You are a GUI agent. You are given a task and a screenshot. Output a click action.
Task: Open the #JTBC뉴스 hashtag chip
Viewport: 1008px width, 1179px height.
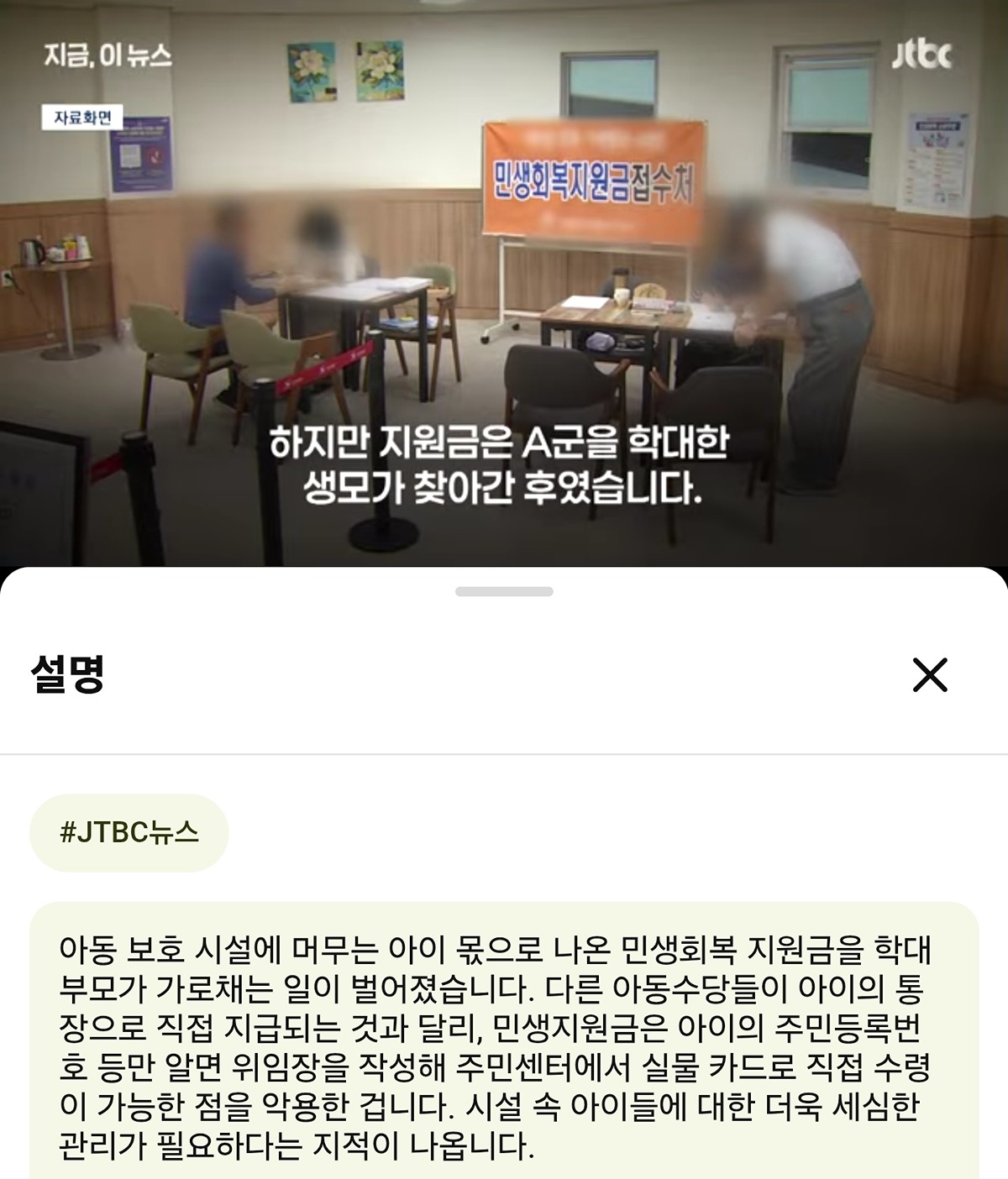(129, 832)
